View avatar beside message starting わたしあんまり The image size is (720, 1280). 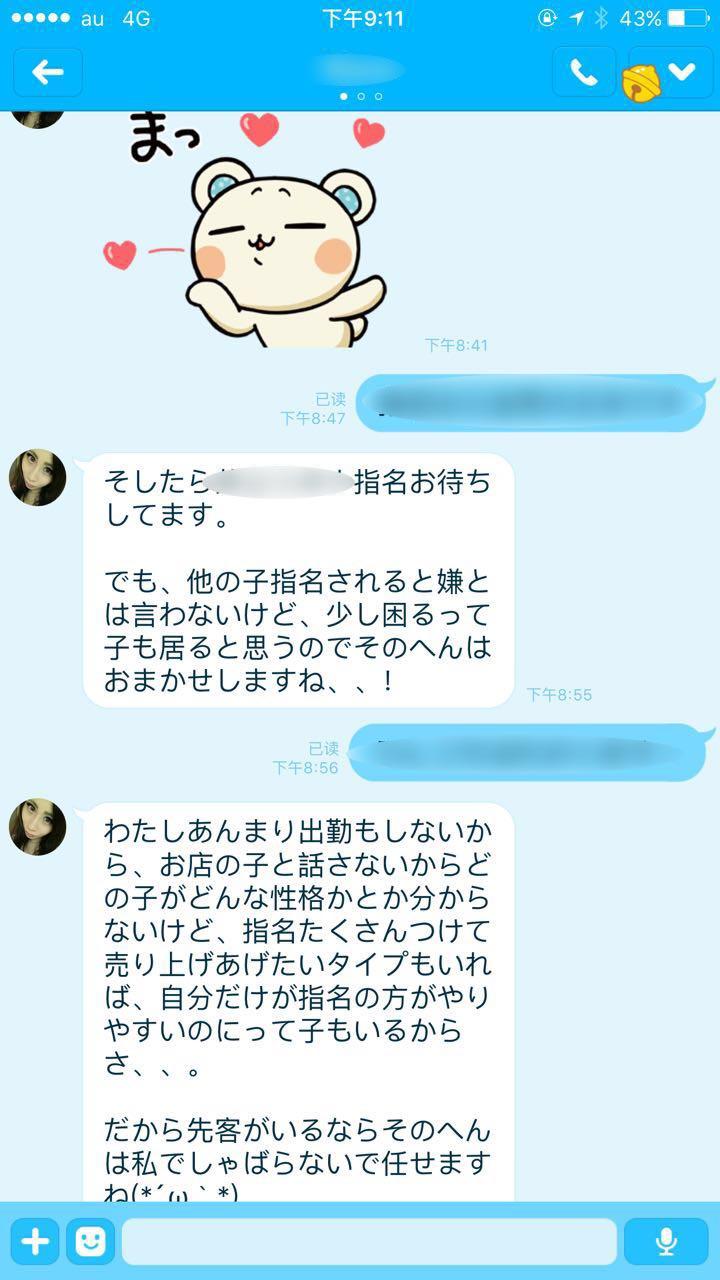[38, 827]
